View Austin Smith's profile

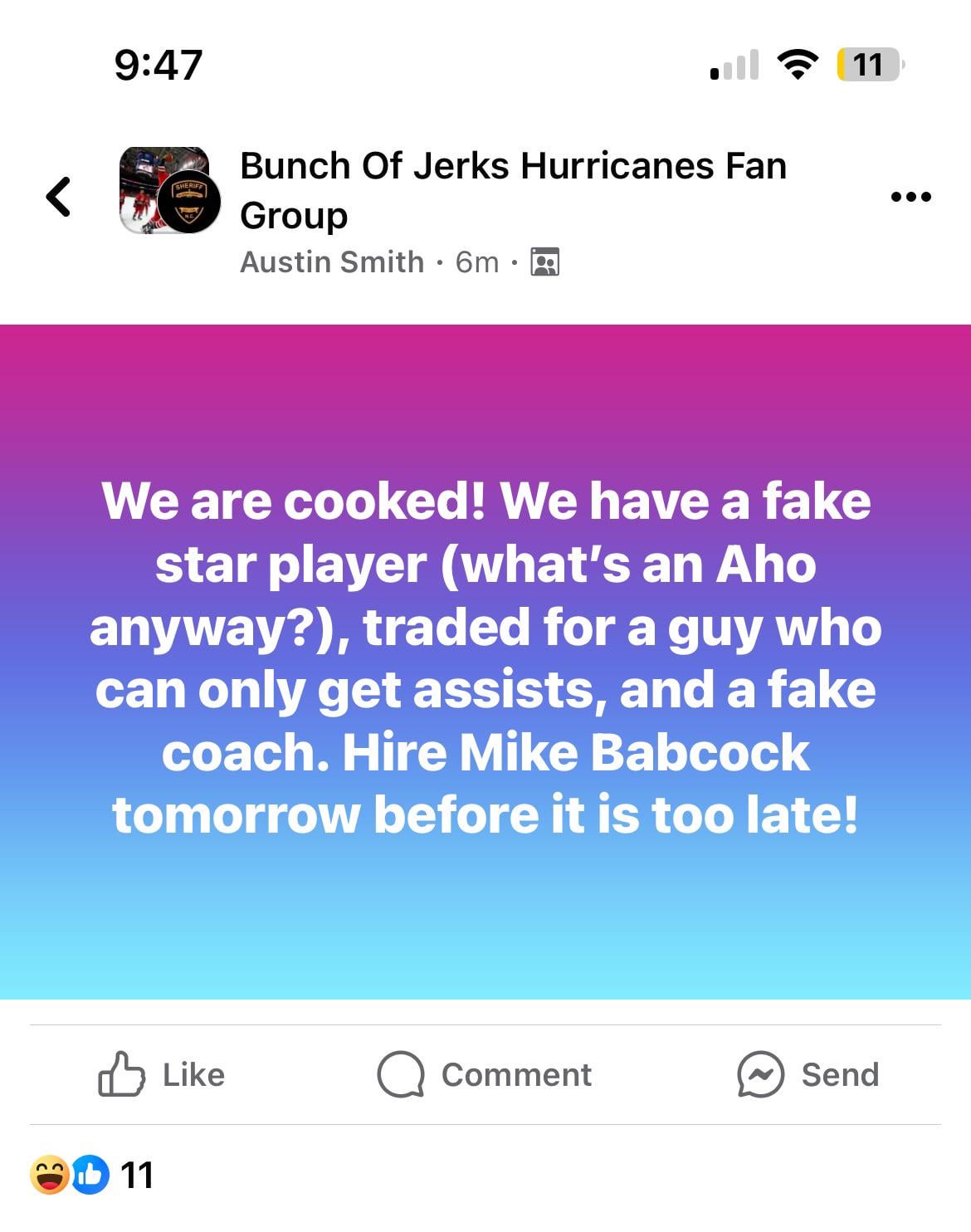click(331, 262)
